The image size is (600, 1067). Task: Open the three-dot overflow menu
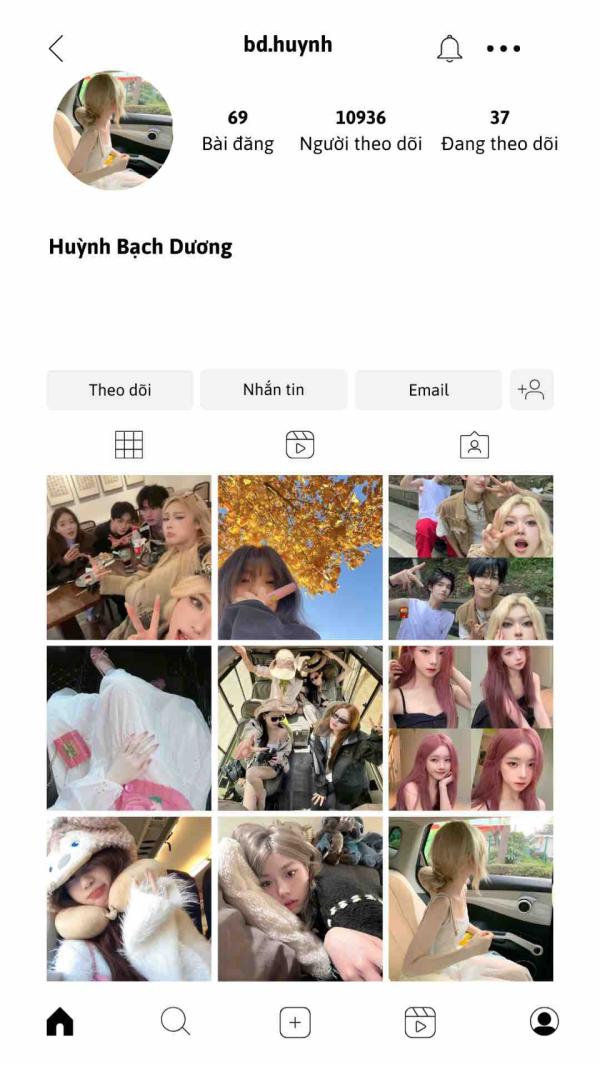503,48
